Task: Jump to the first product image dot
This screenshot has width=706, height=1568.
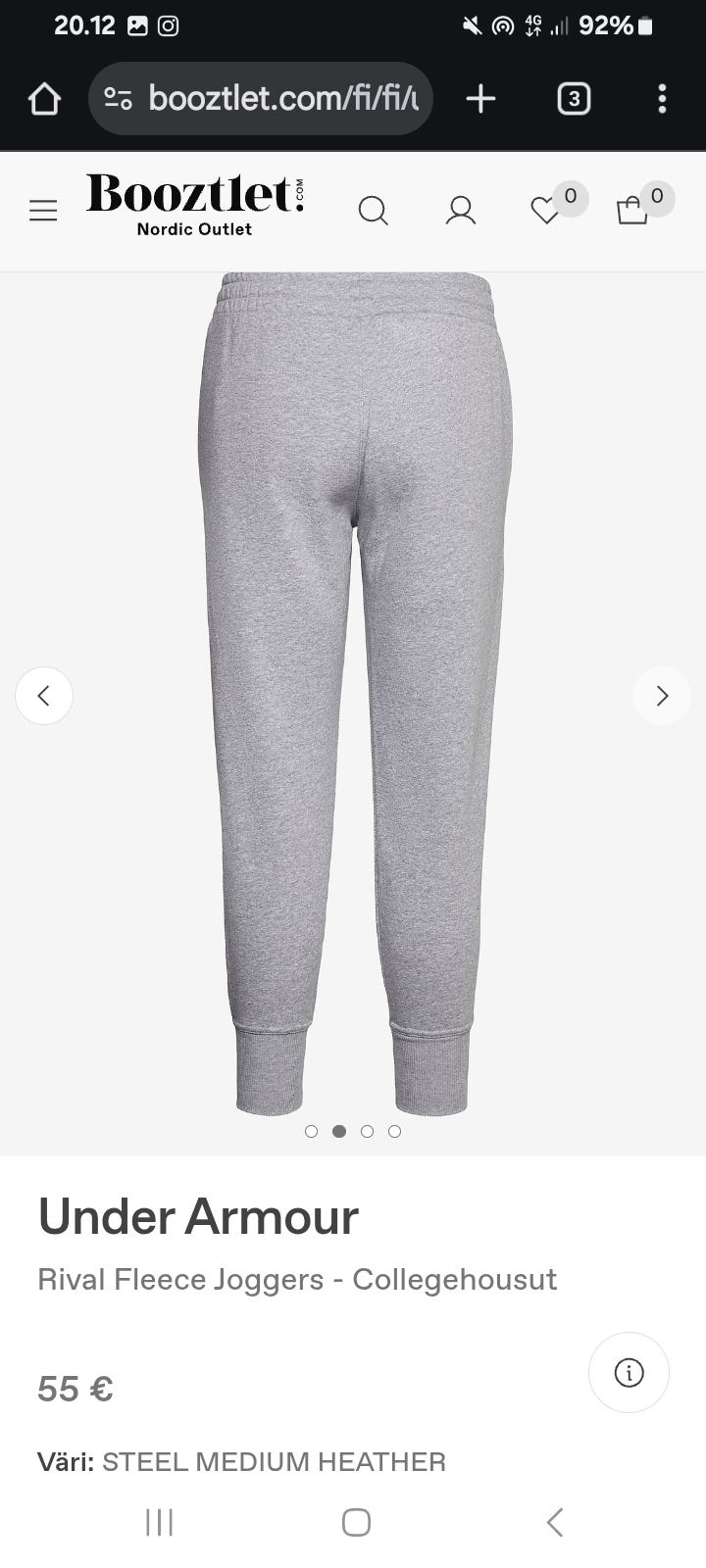Action: [312, 1131]
